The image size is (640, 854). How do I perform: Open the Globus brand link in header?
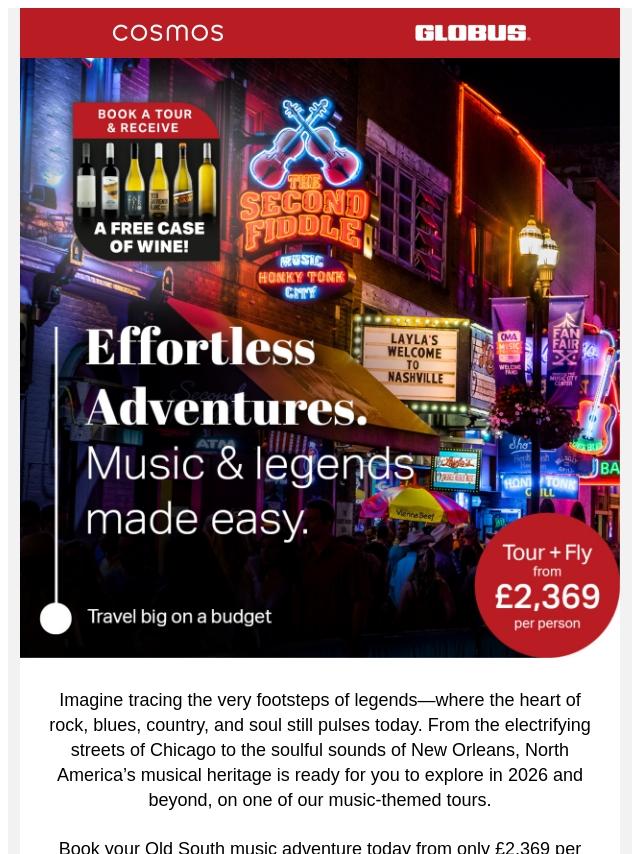click(x=472, y=33)
